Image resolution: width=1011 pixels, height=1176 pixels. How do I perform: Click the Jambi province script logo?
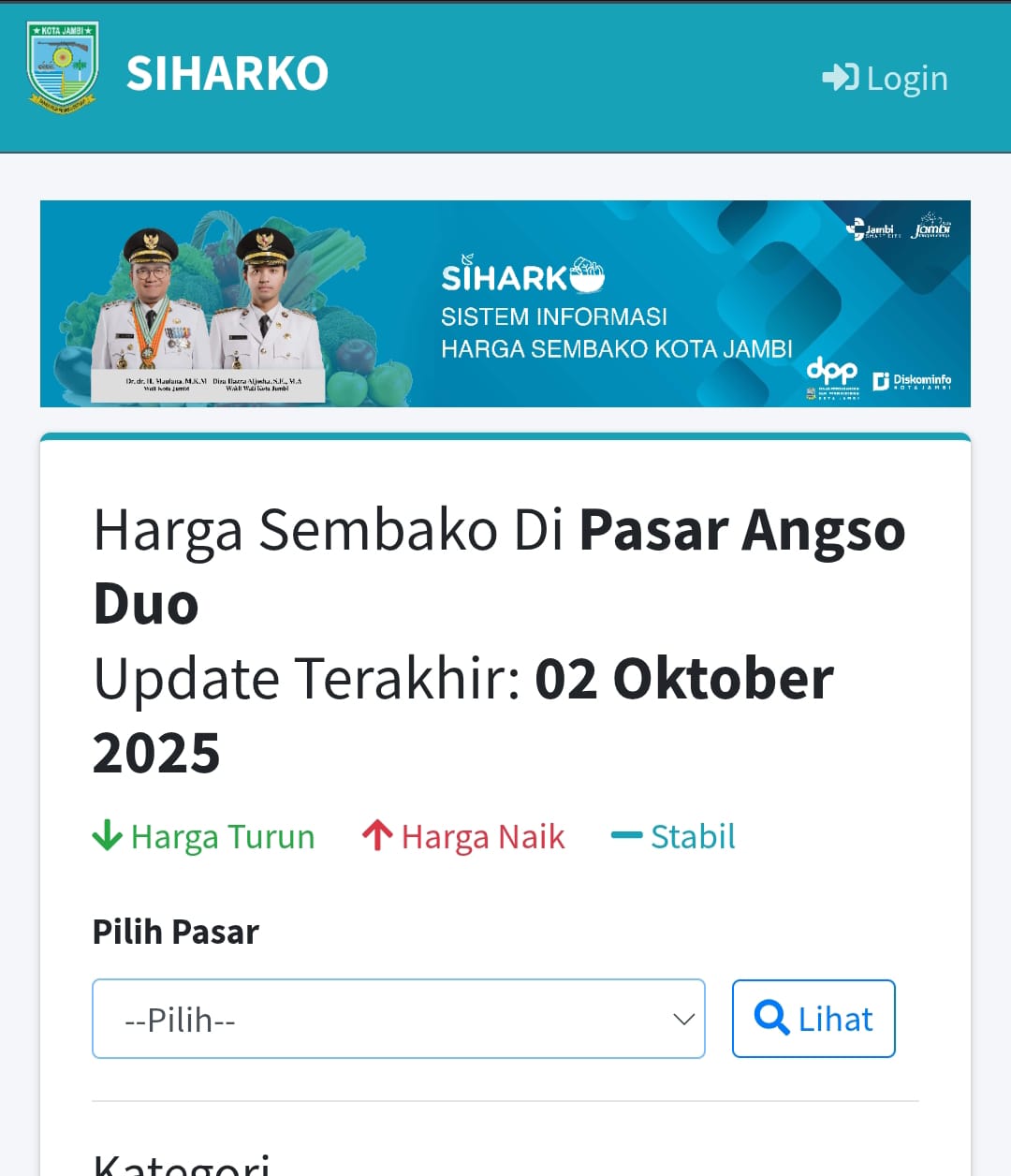click(931, 228)
